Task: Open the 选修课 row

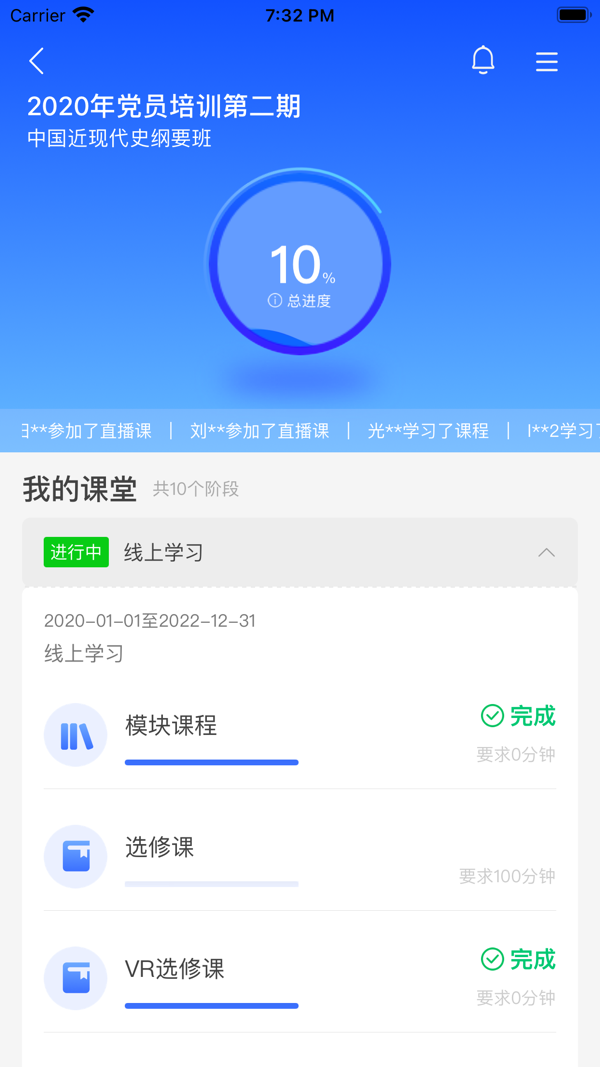Action: (300, 856)
